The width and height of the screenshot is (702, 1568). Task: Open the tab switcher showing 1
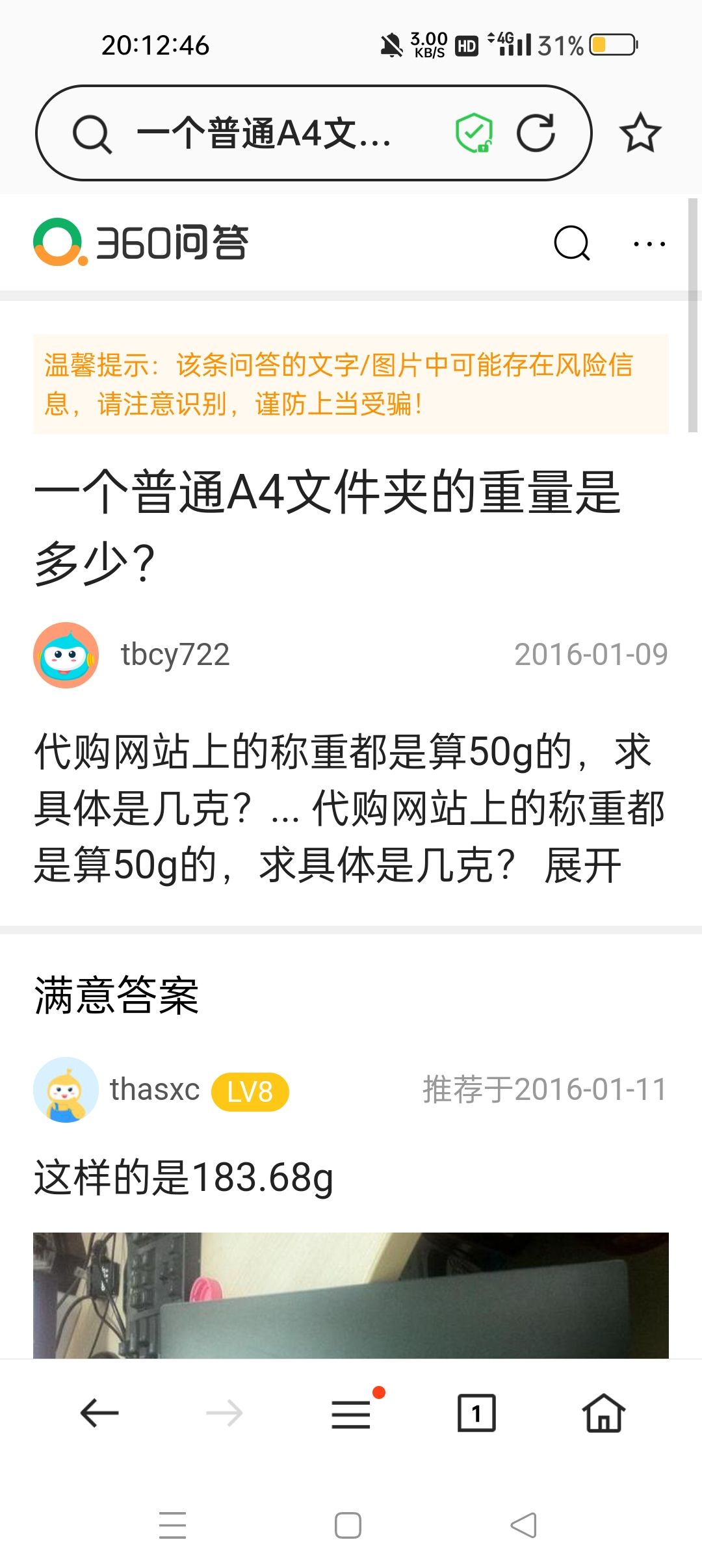tap(476, 1413)
